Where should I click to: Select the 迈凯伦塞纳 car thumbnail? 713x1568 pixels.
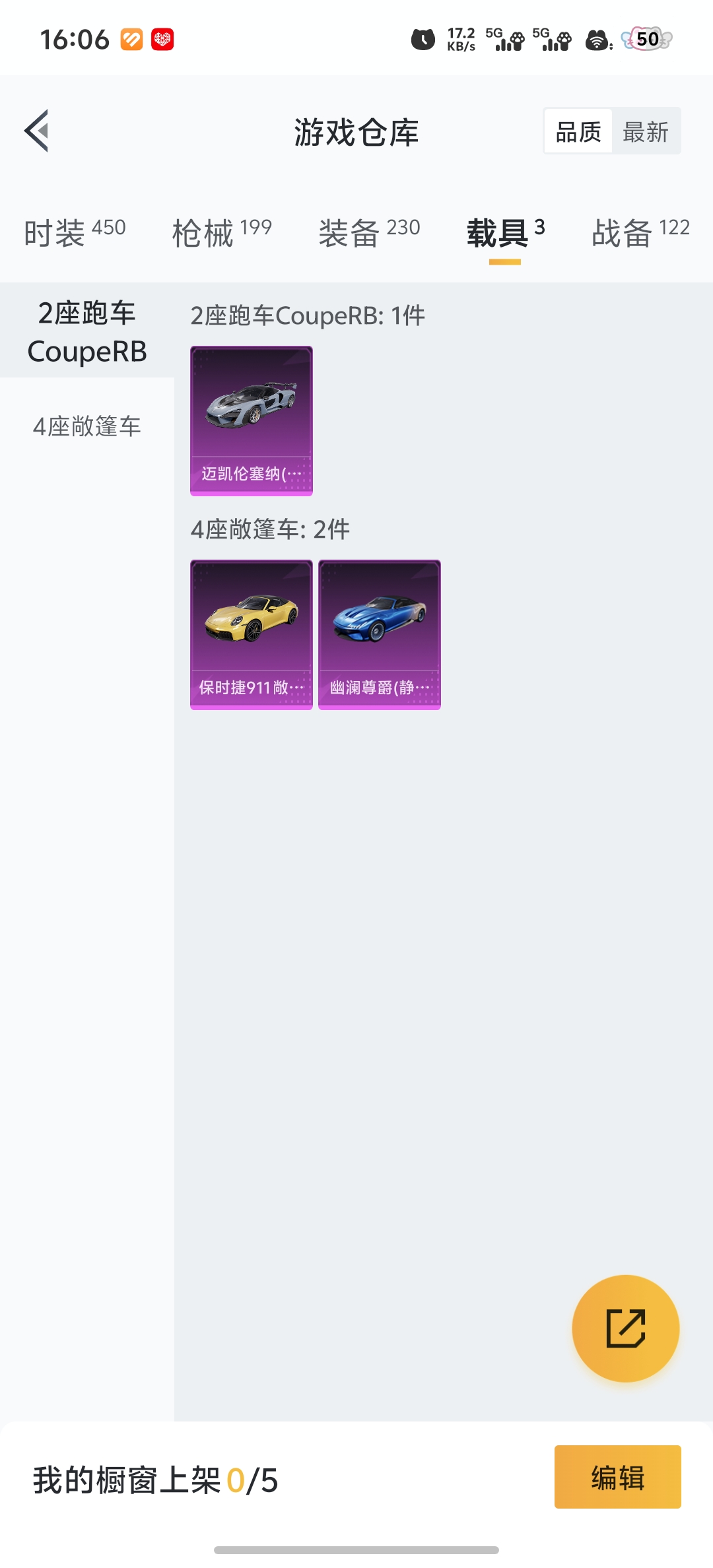pos(251,419)
